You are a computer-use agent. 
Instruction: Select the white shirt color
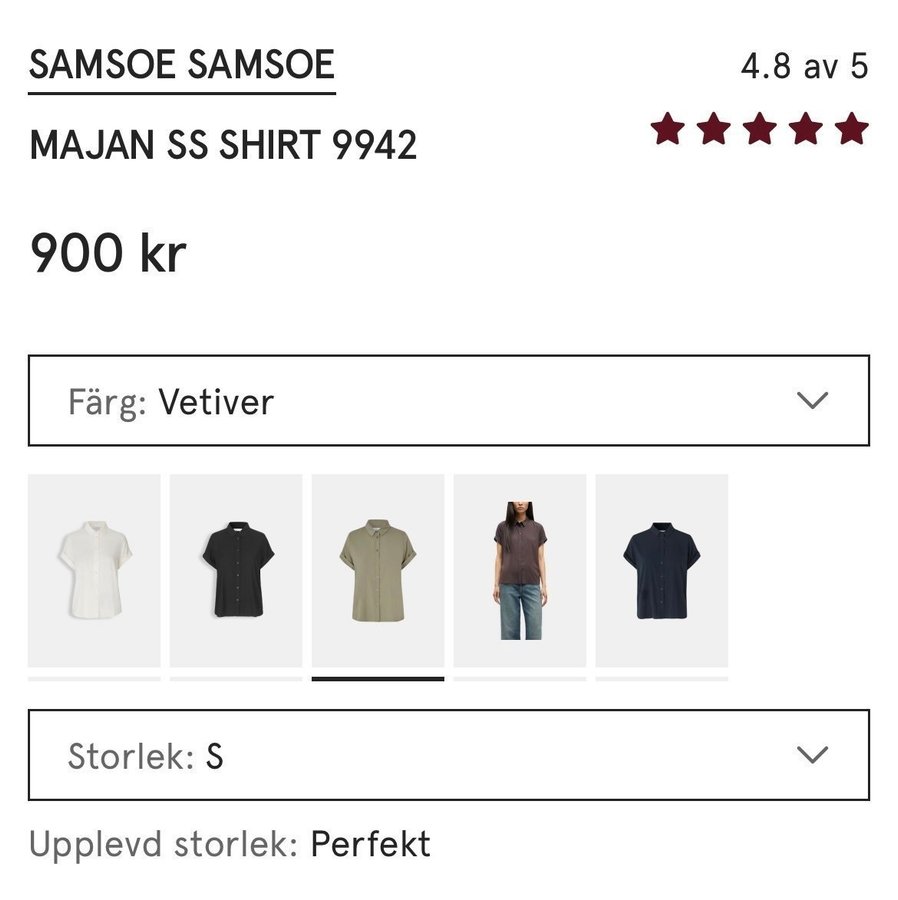94,570
